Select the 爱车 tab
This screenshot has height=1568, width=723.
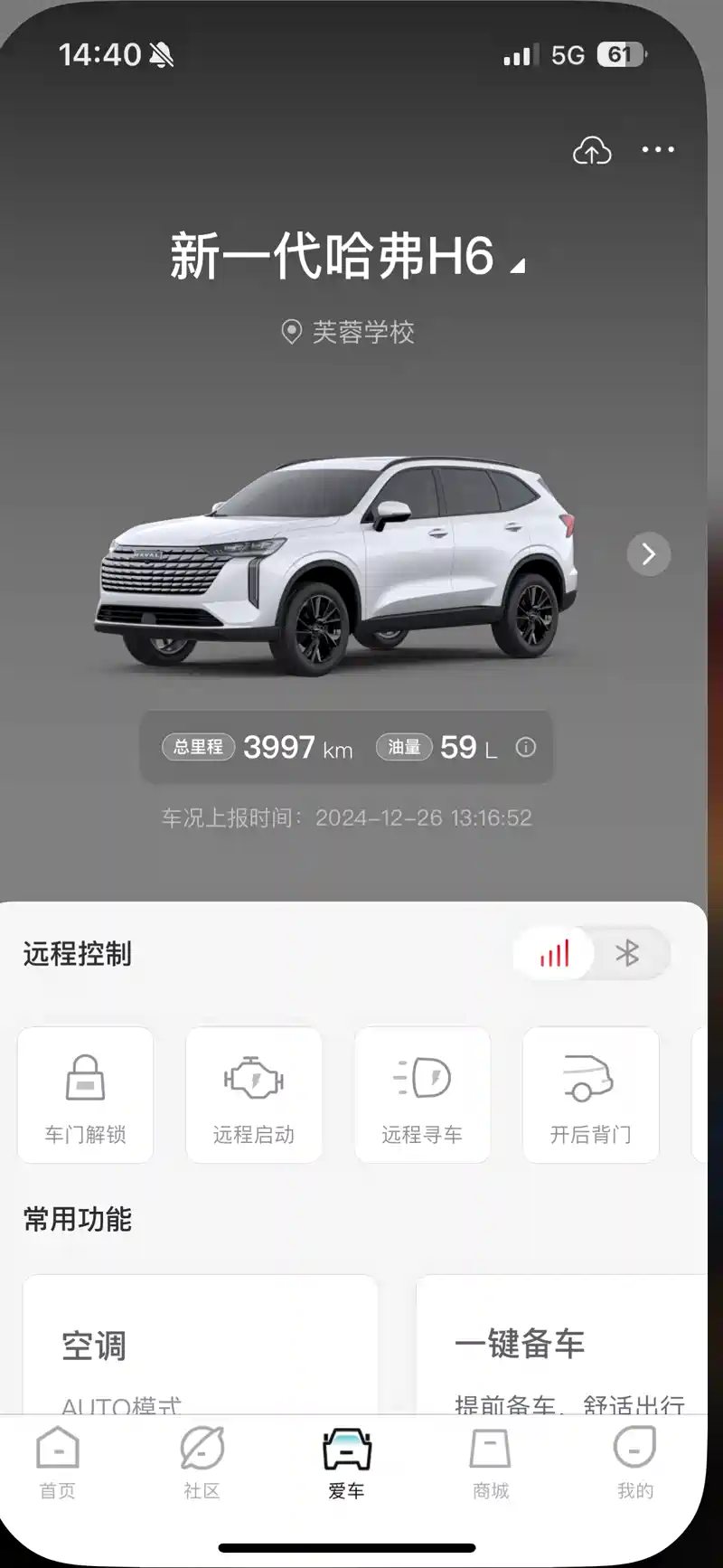347,1463
